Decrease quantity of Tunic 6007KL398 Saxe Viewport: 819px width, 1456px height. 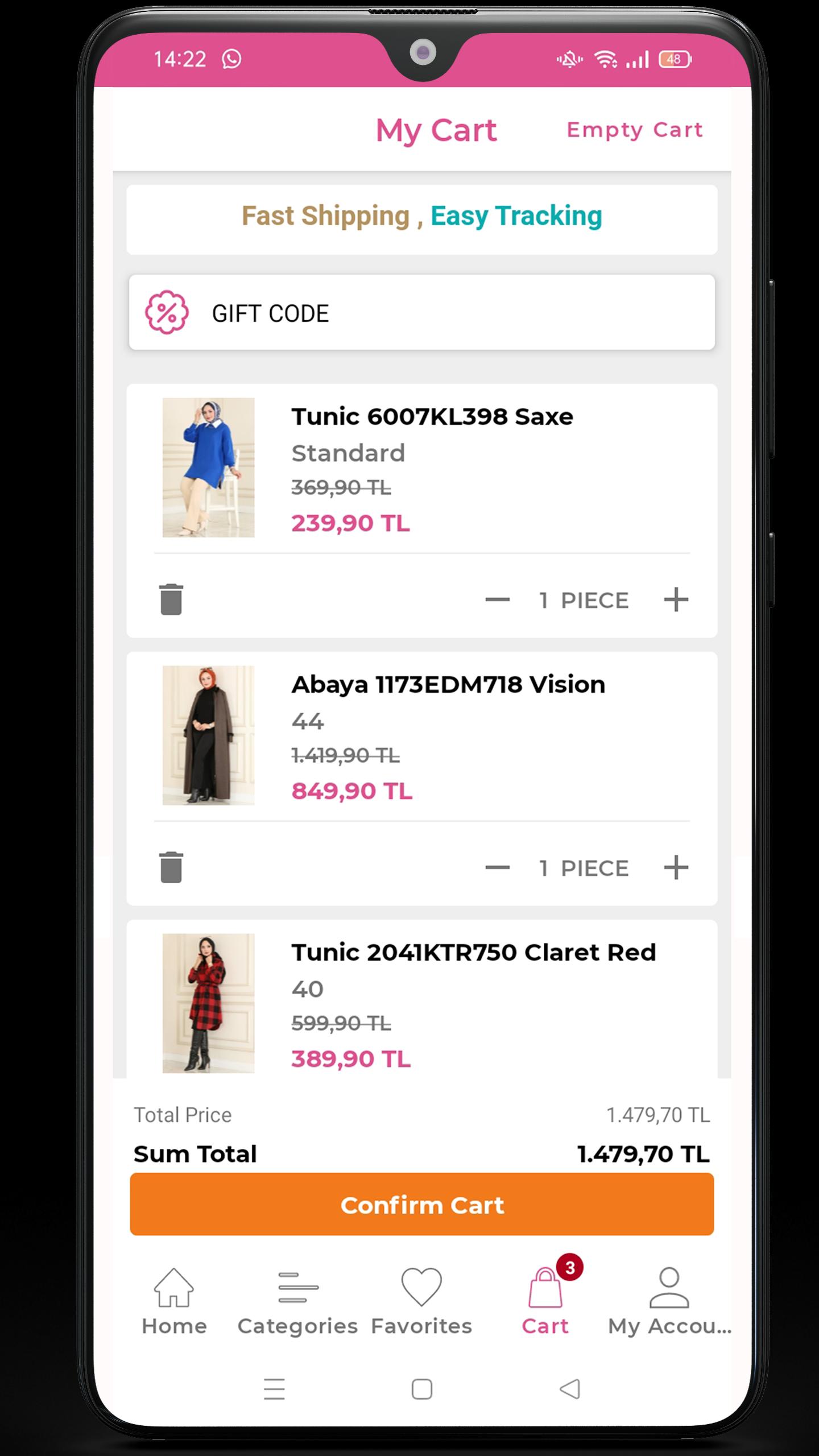click(x=497, y=599)
